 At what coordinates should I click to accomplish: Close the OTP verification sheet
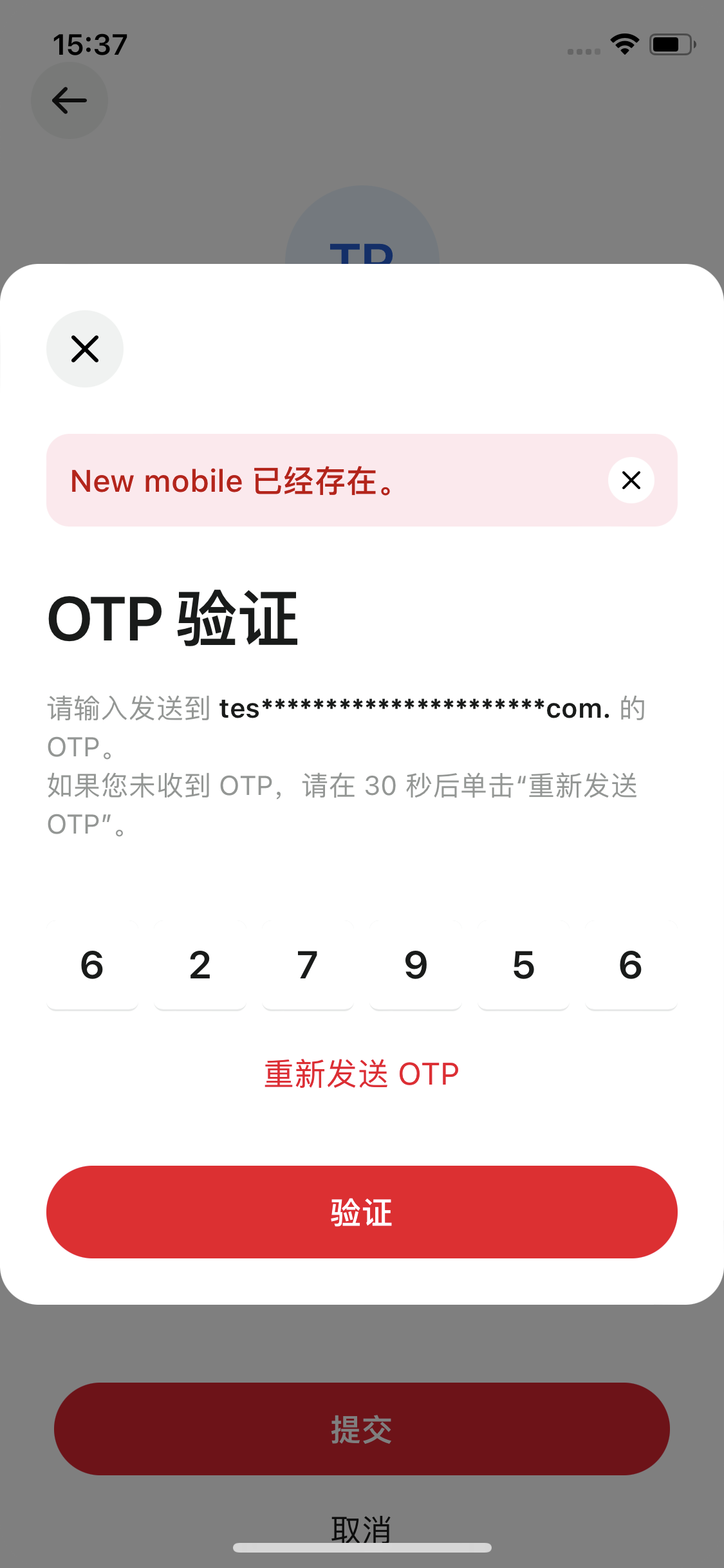tap(85, 349)
